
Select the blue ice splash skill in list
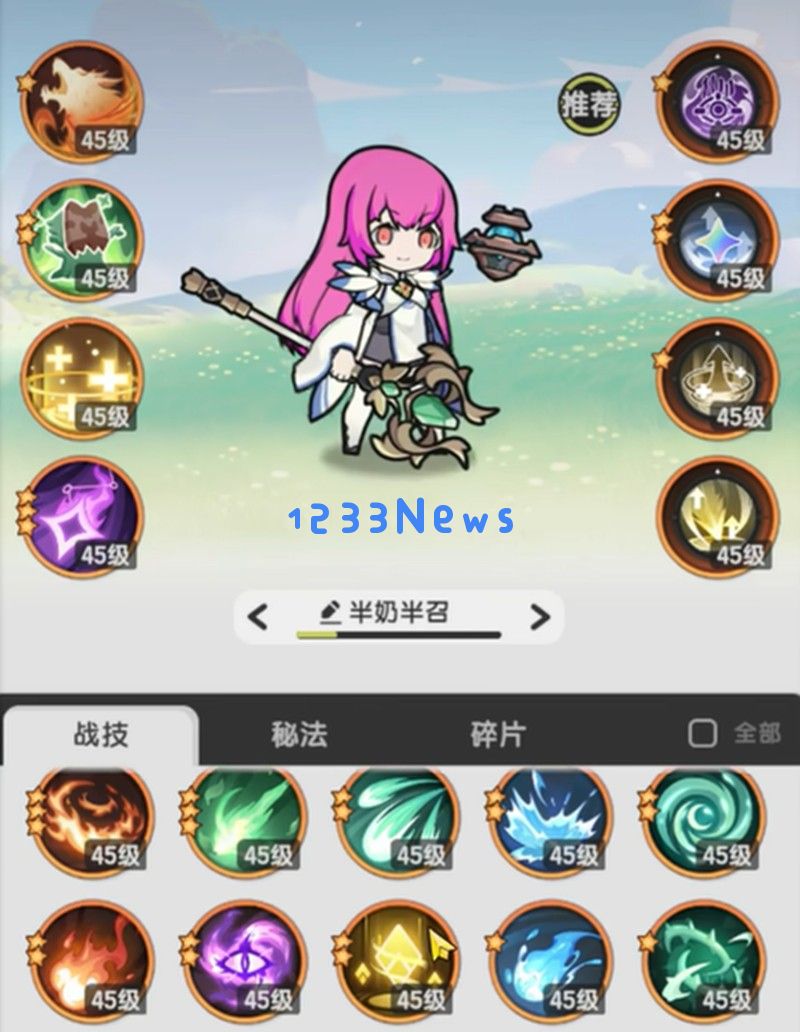(x=548, y=820)
